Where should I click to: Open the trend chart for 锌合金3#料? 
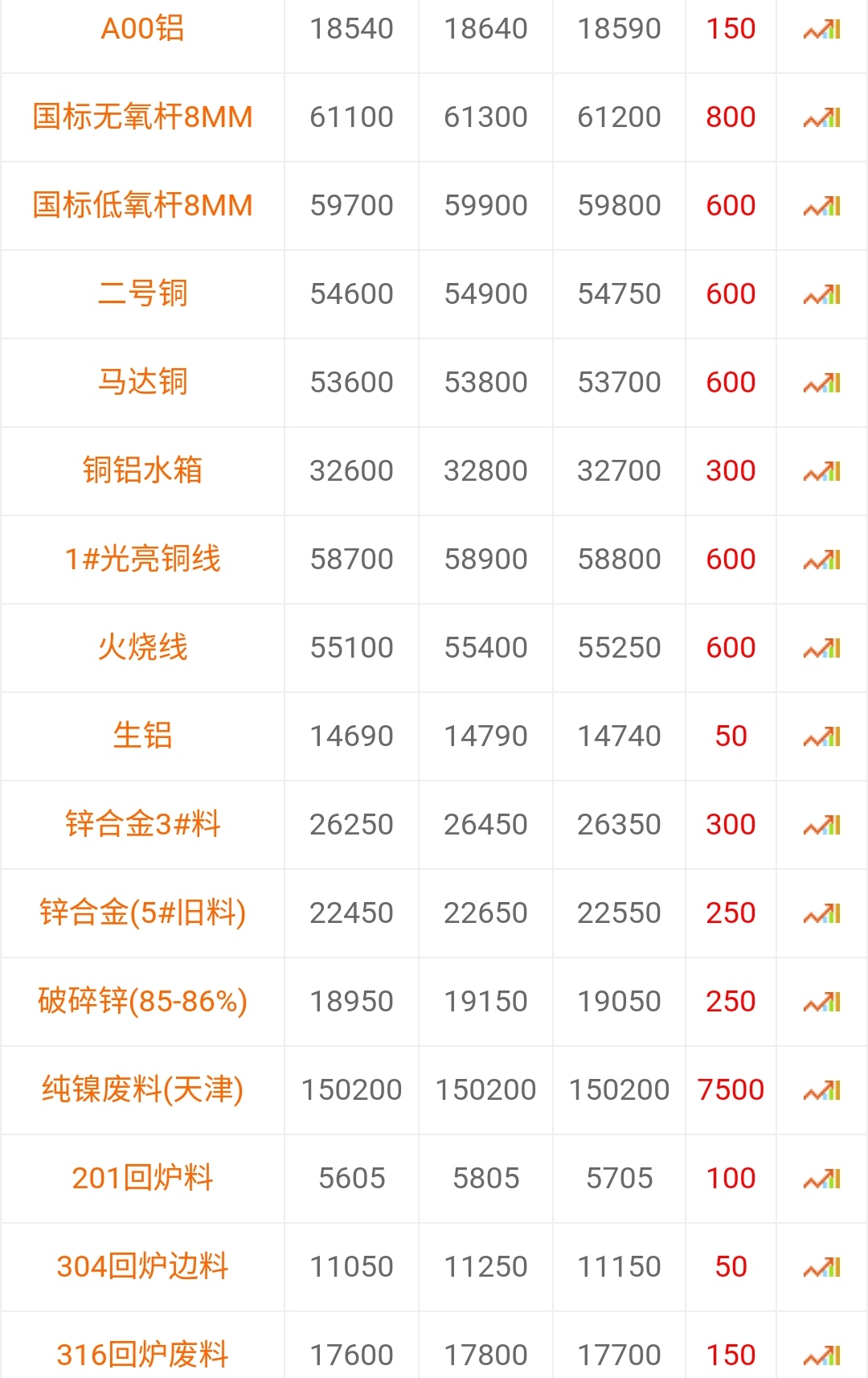point(821,825)
